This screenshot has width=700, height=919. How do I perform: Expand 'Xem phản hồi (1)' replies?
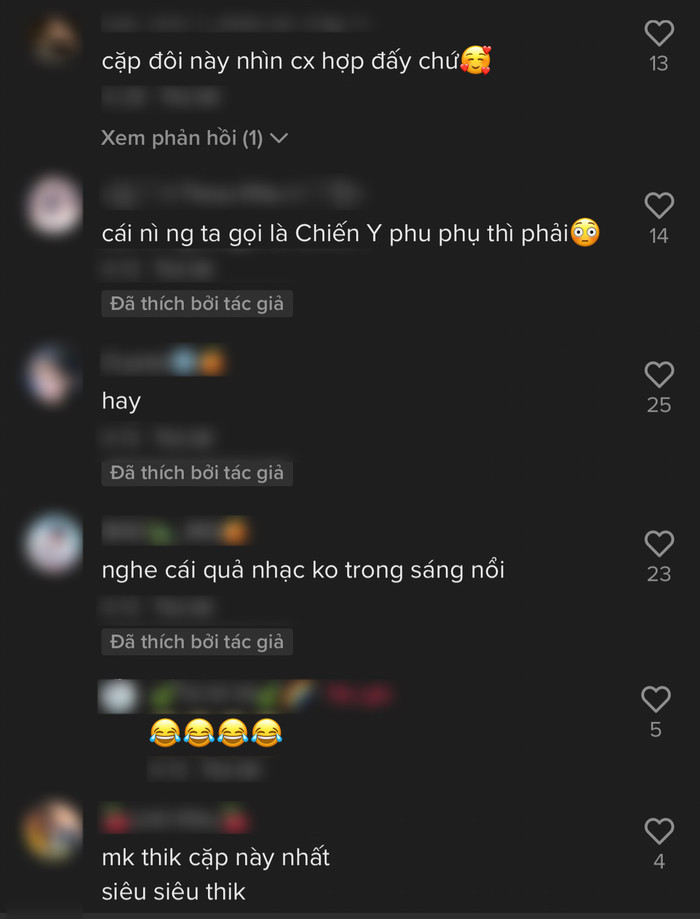click(x=194, y=138)
